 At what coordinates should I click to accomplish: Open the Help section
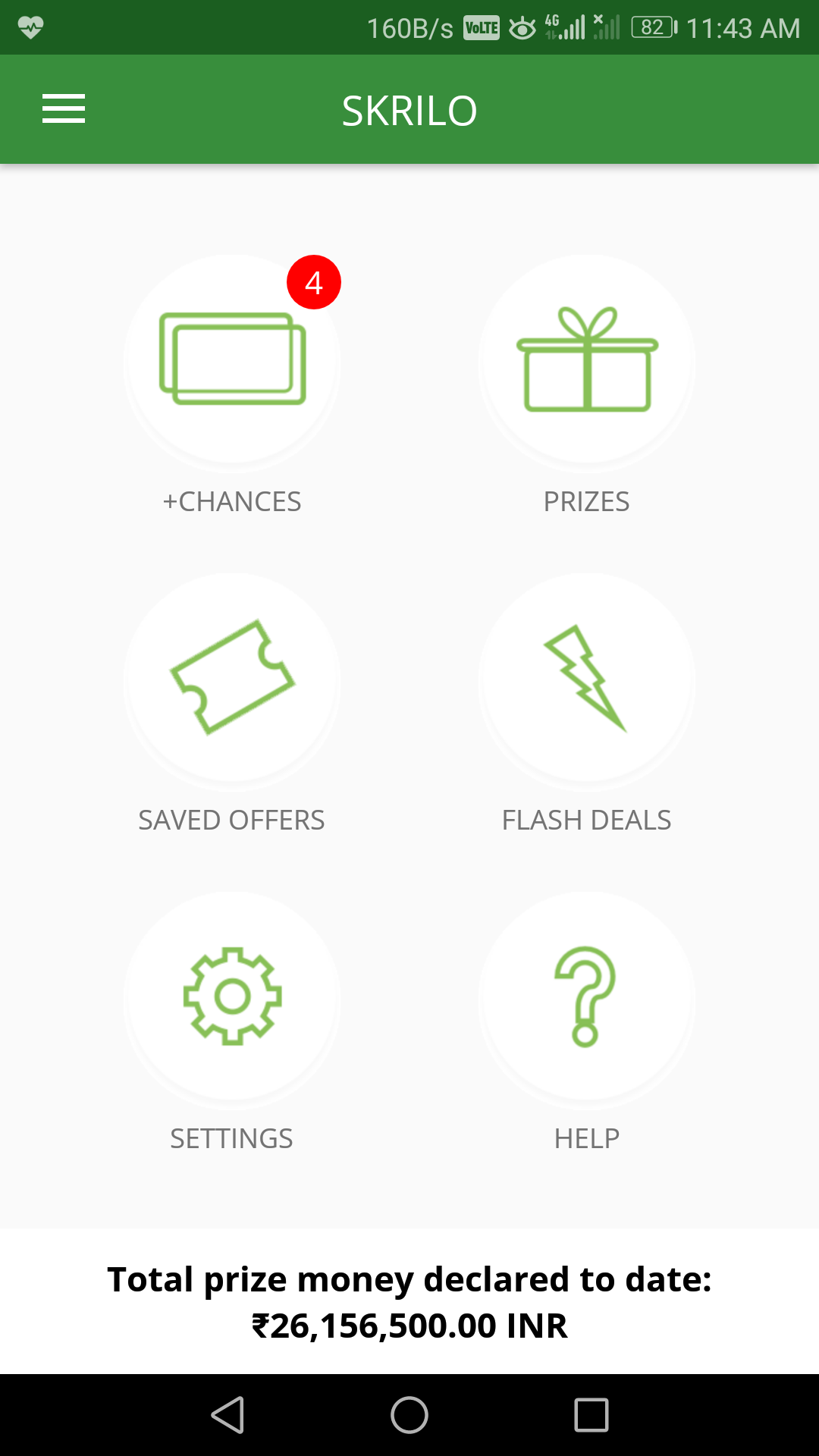[x=587, y=997]
